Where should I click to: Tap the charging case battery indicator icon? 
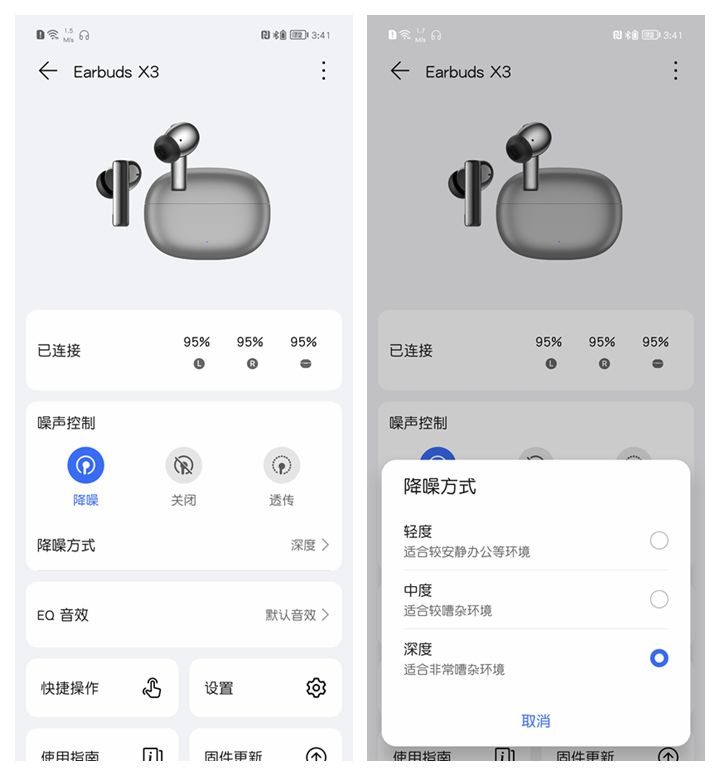(x=304, y=363)
